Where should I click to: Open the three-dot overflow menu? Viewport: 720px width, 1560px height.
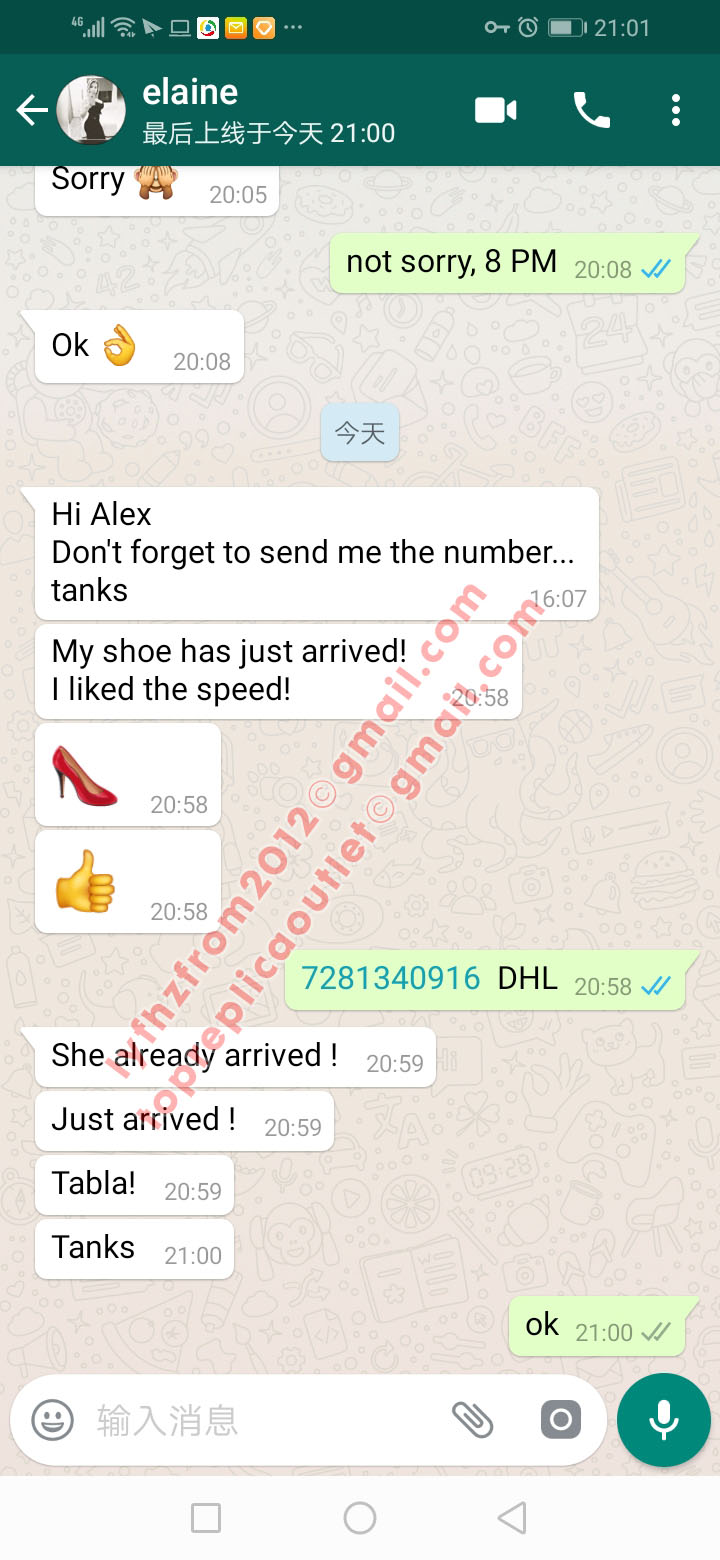pos(676,110)
